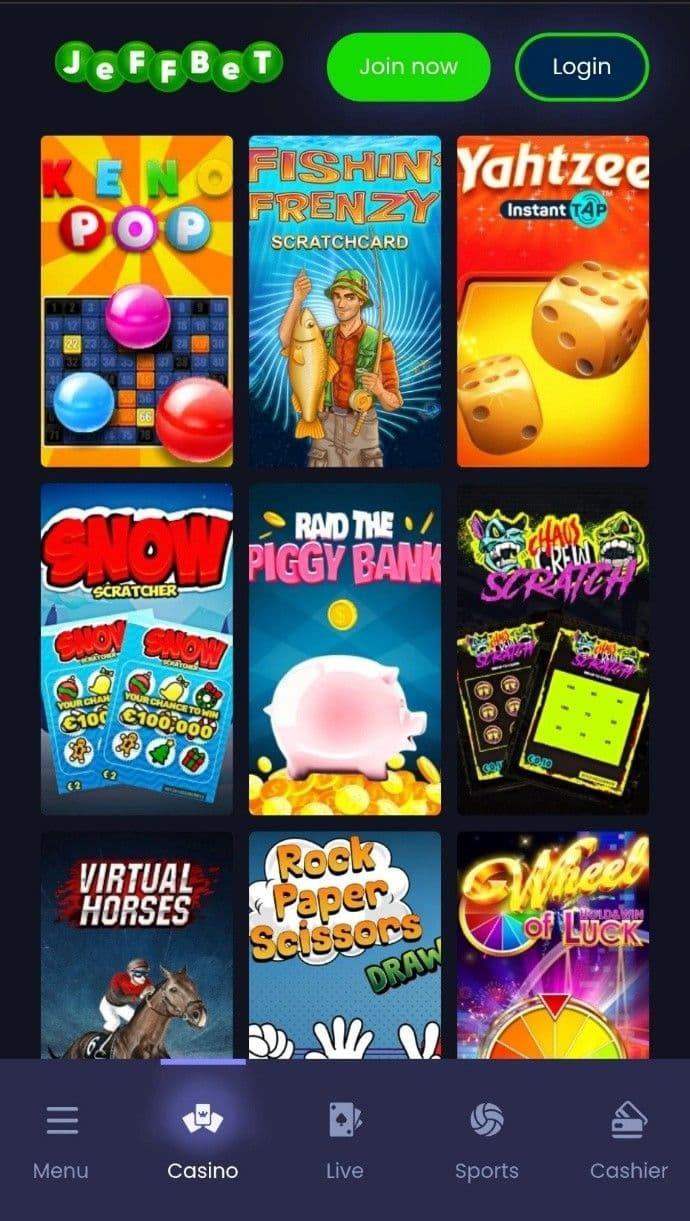Switch to the Sports tab

point(487,1140)
